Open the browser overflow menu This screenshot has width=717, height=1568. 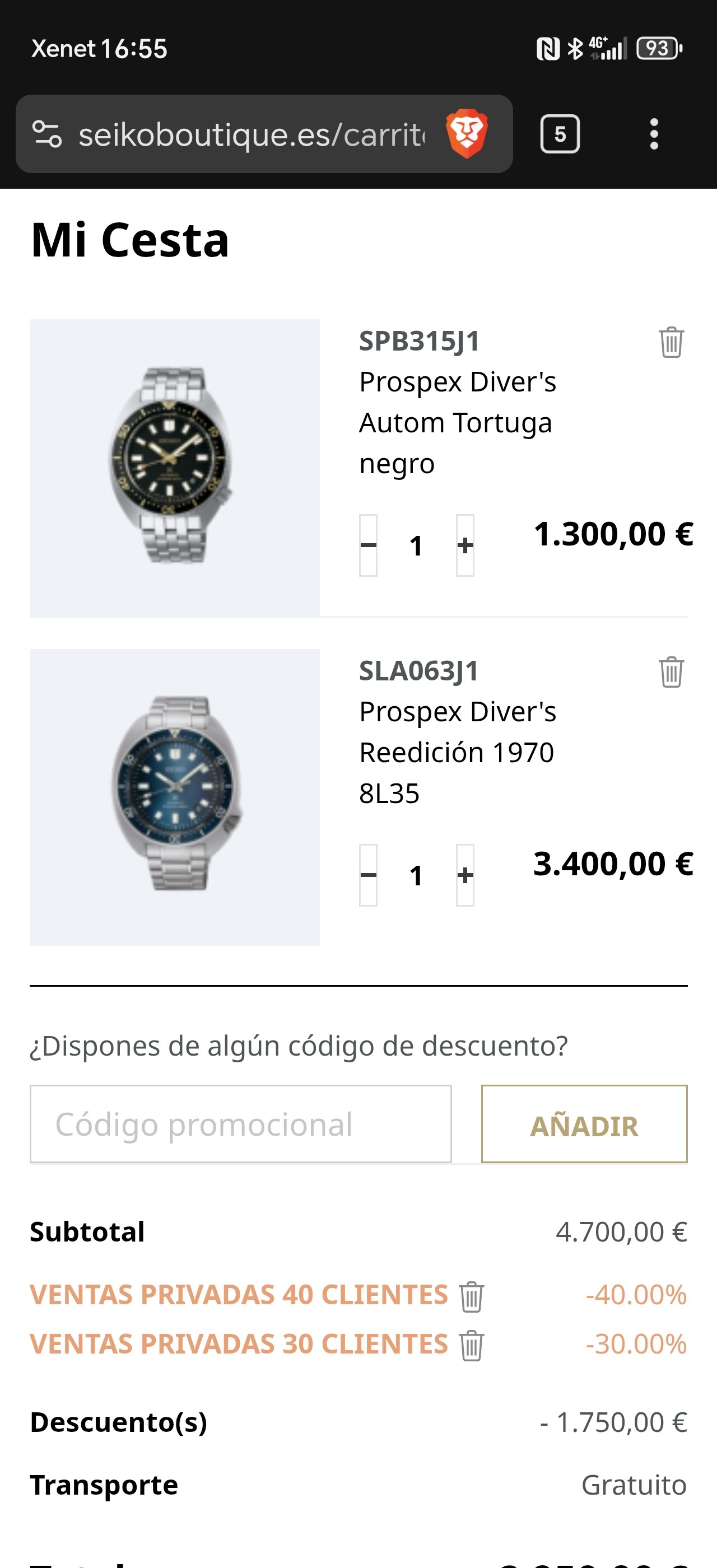654,134
